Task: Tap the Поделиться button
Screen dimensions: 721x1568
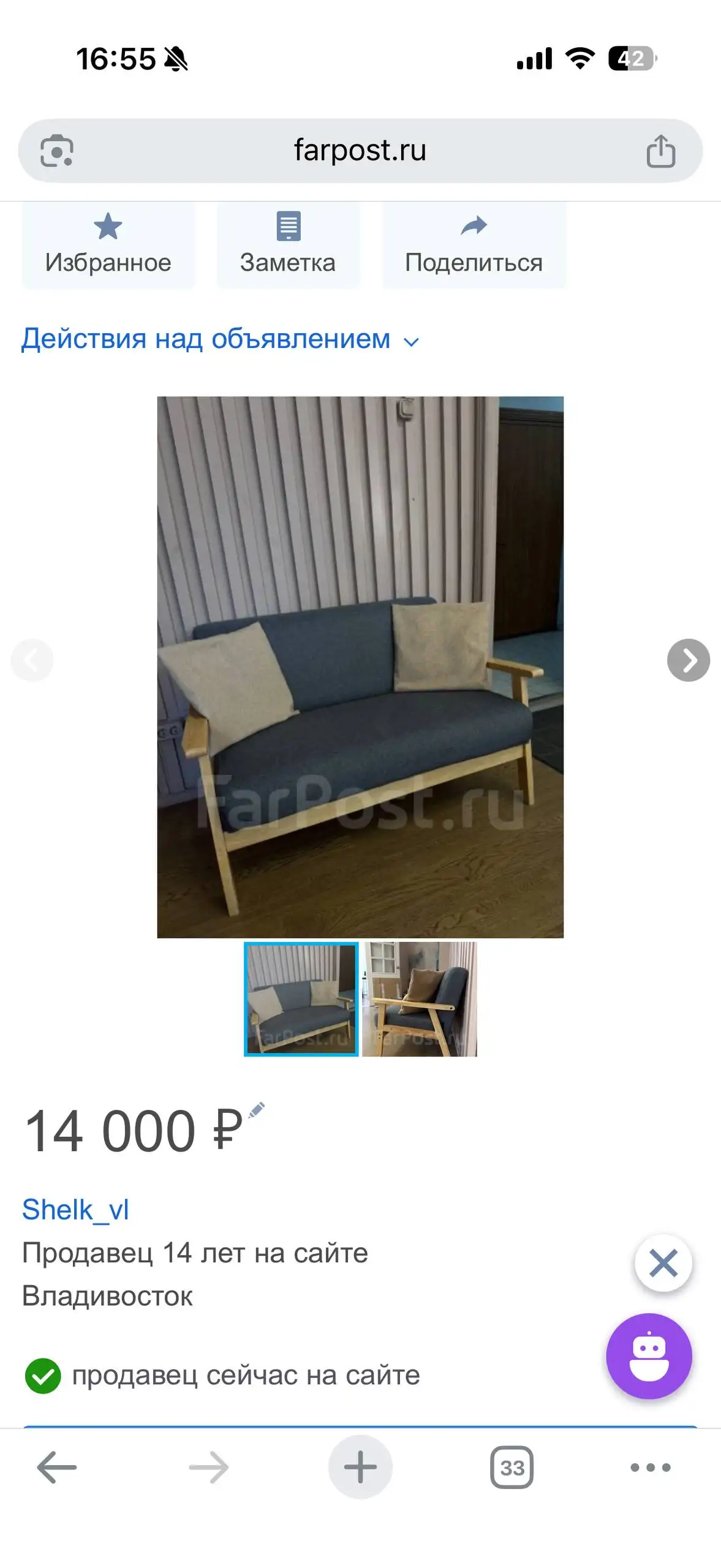Action: tap(474, 244)
